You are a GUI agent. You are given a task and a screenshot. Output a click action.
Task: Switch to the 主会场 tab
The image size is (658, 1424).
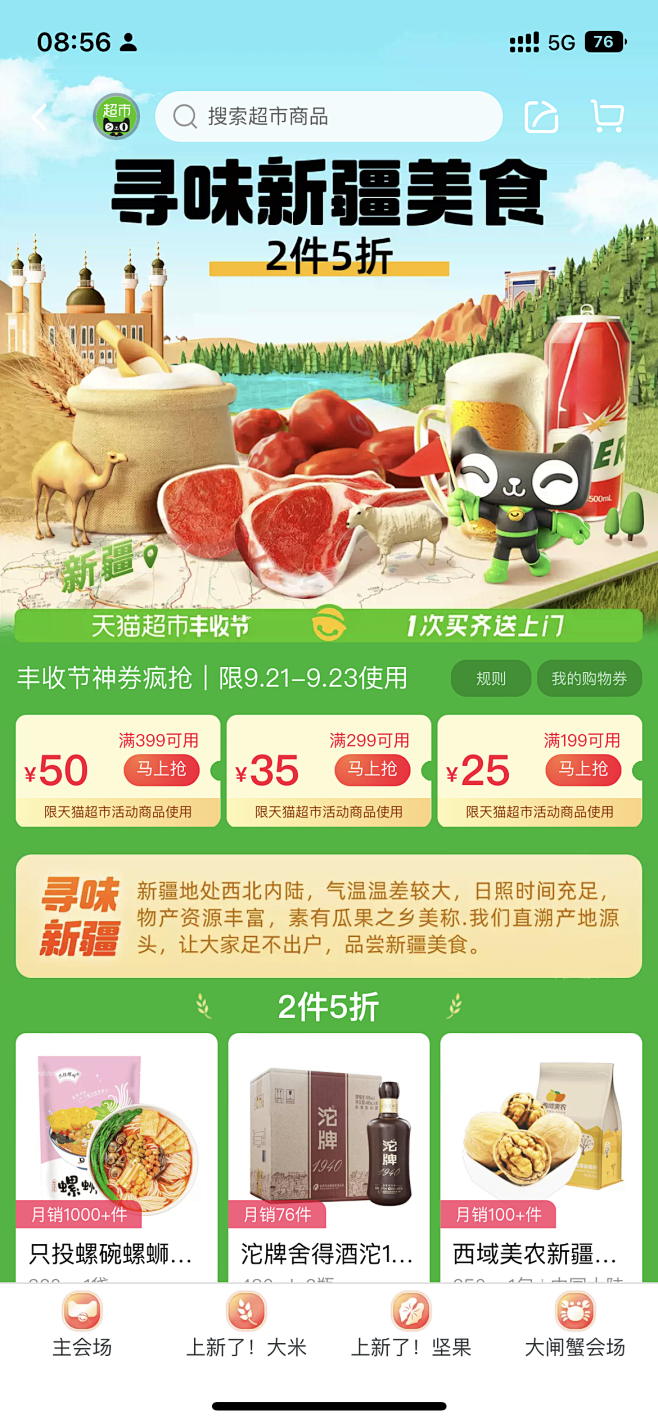coord(82,1325)
